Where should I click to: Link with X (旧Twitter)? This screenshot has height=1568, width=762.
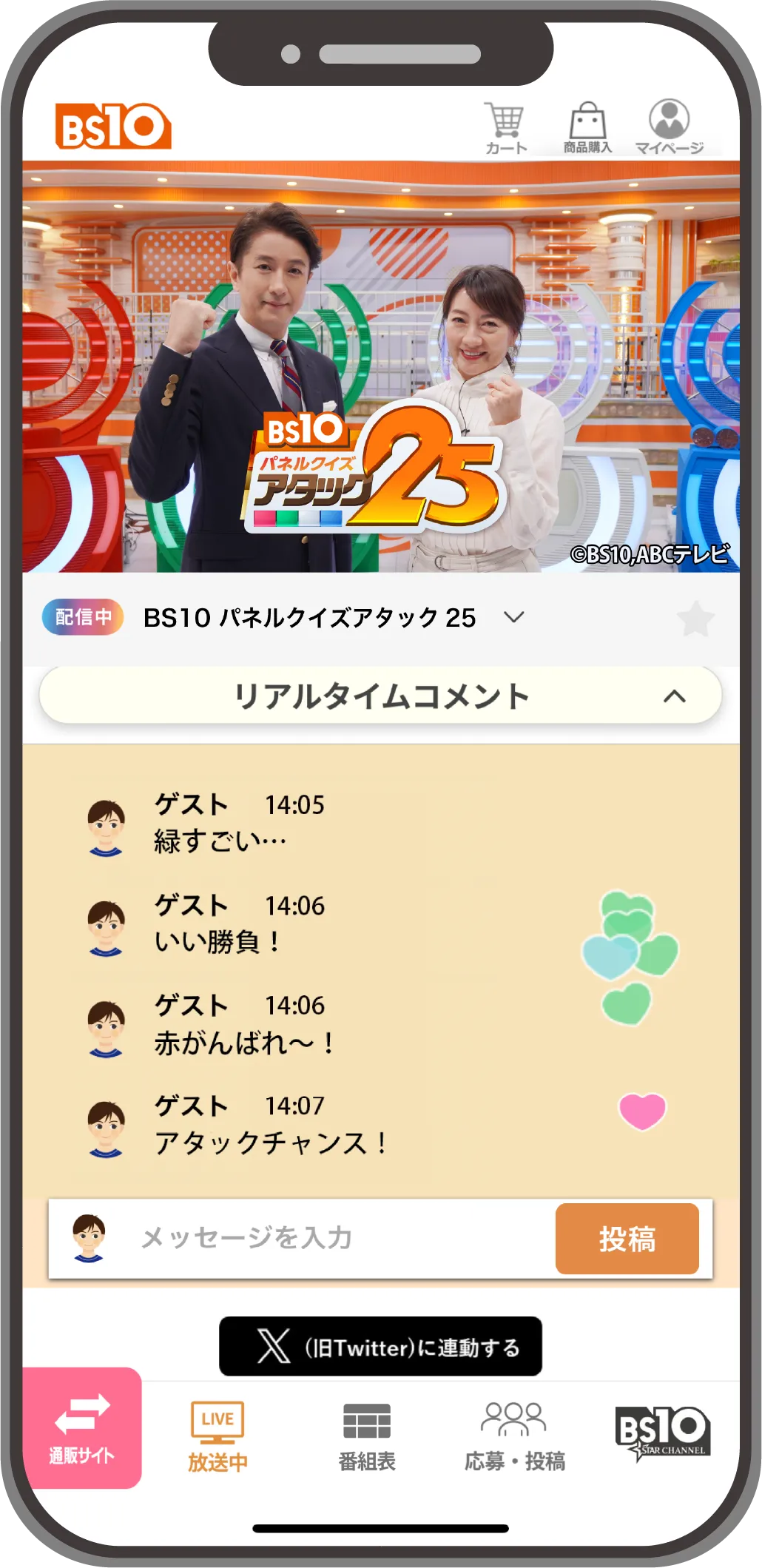[380, 1346]
